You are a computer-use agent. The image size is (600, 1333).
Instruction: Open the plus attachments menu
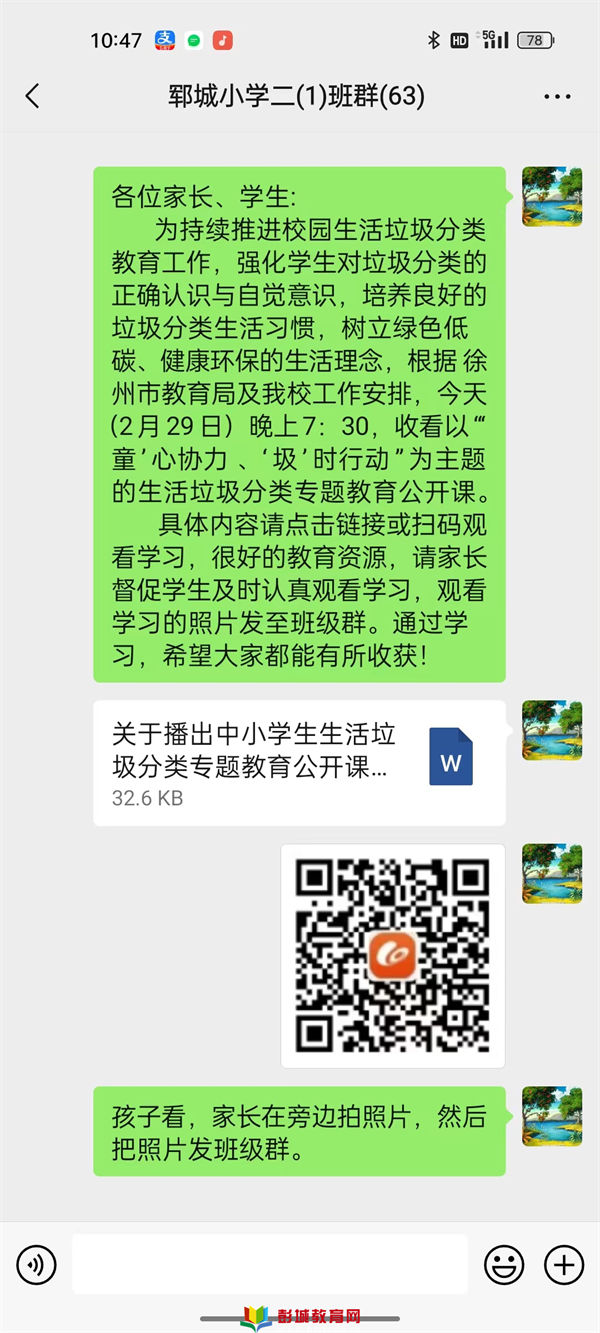[x=563, y=1266]
